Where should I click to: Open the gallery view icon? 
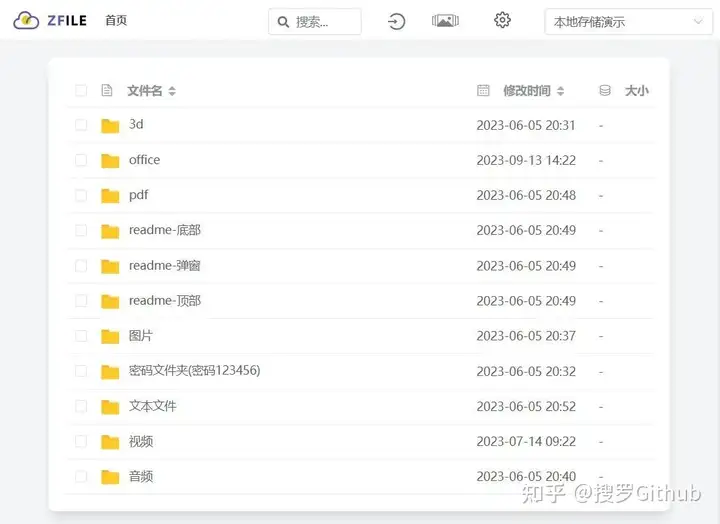(445, 21)
